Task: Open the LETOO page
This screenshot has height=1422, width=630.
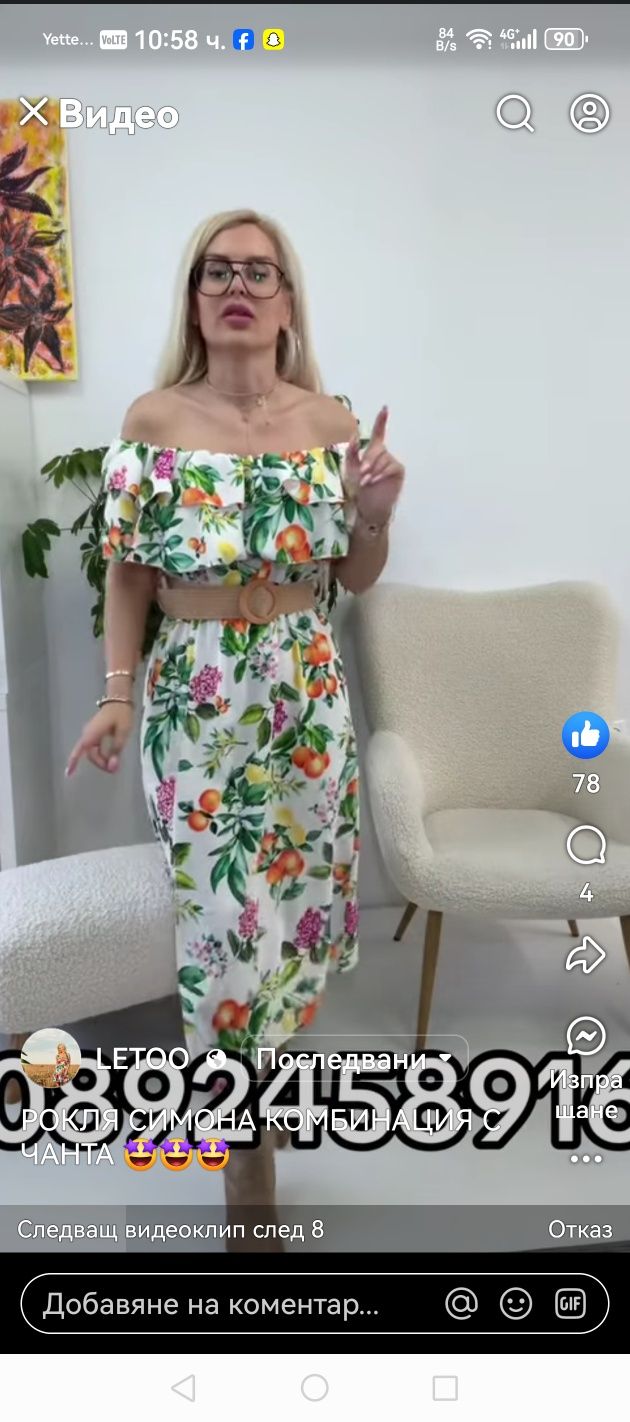Action: 142,1059
